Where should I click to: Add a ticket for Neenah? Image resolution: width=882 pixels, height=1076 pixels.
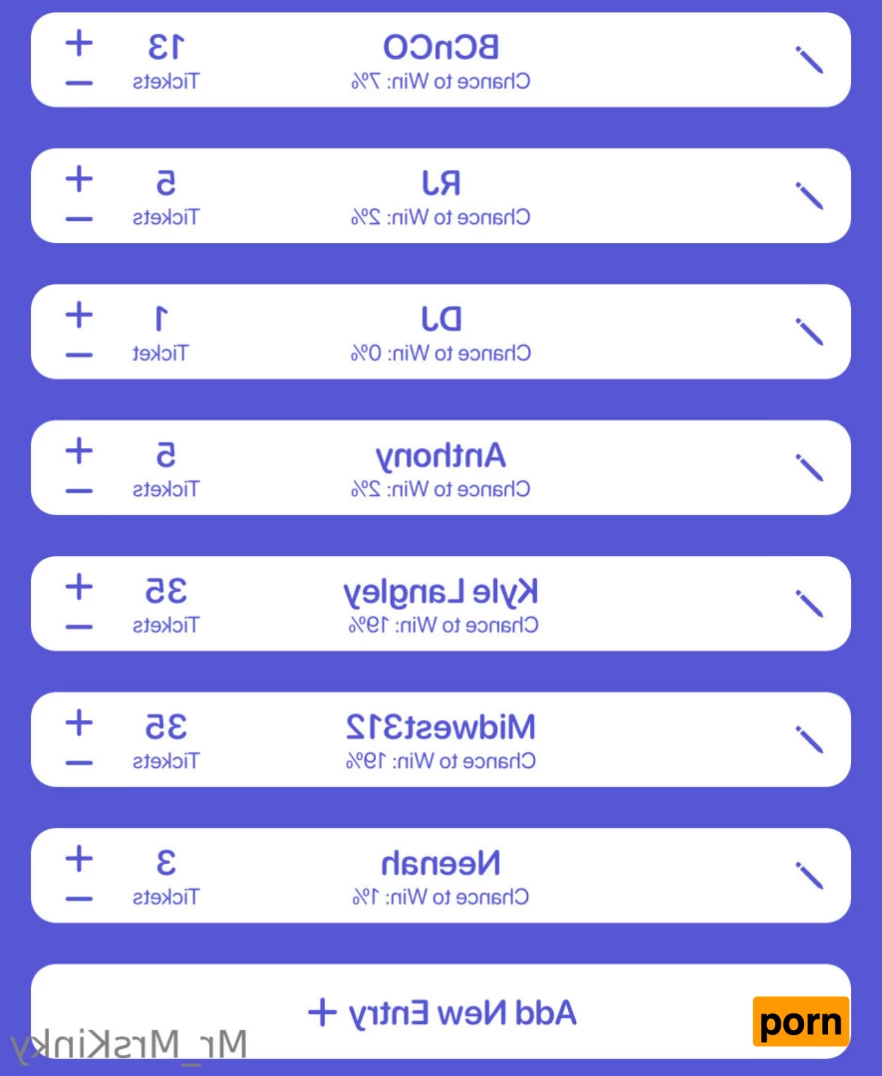click(79, 858)
